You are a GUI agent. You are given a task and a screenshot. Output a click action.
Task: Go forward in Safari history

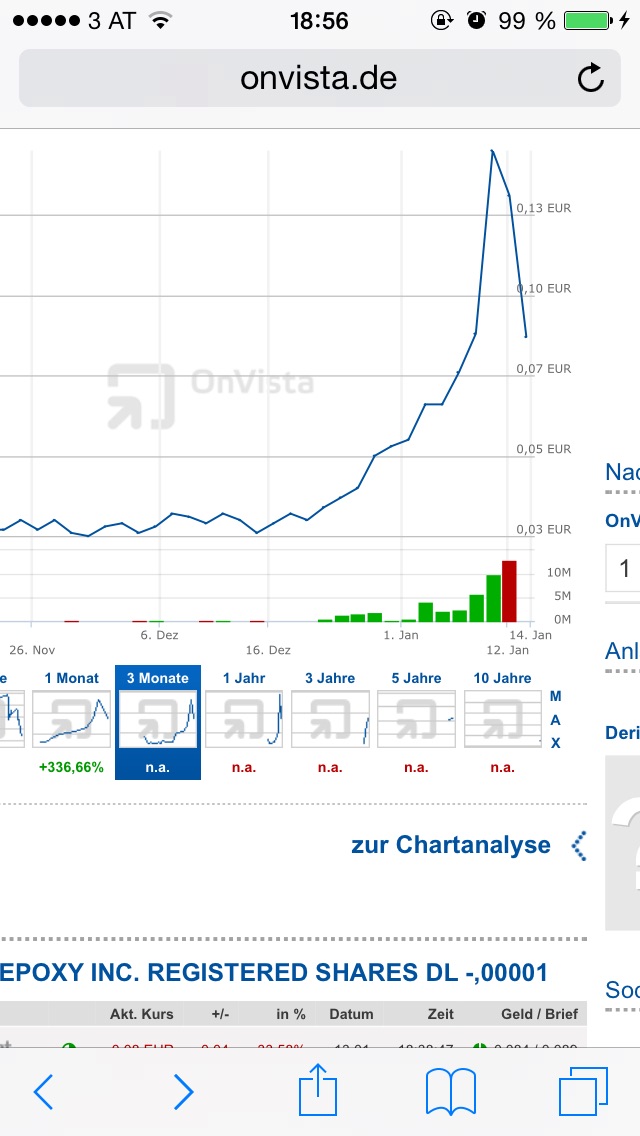183,1092
